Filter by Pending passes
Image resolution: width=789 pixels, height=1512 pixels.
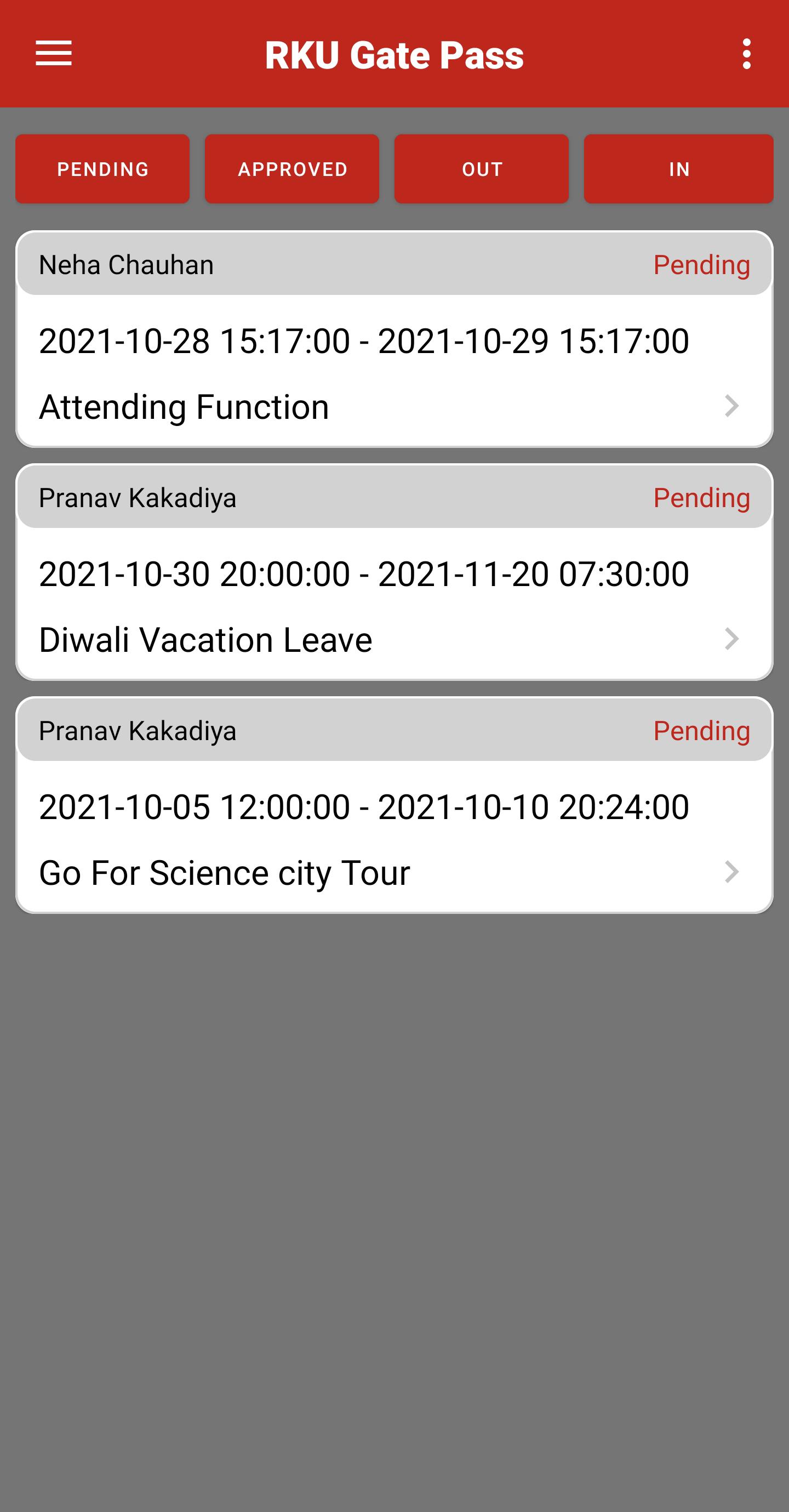[x=102, y=169]
